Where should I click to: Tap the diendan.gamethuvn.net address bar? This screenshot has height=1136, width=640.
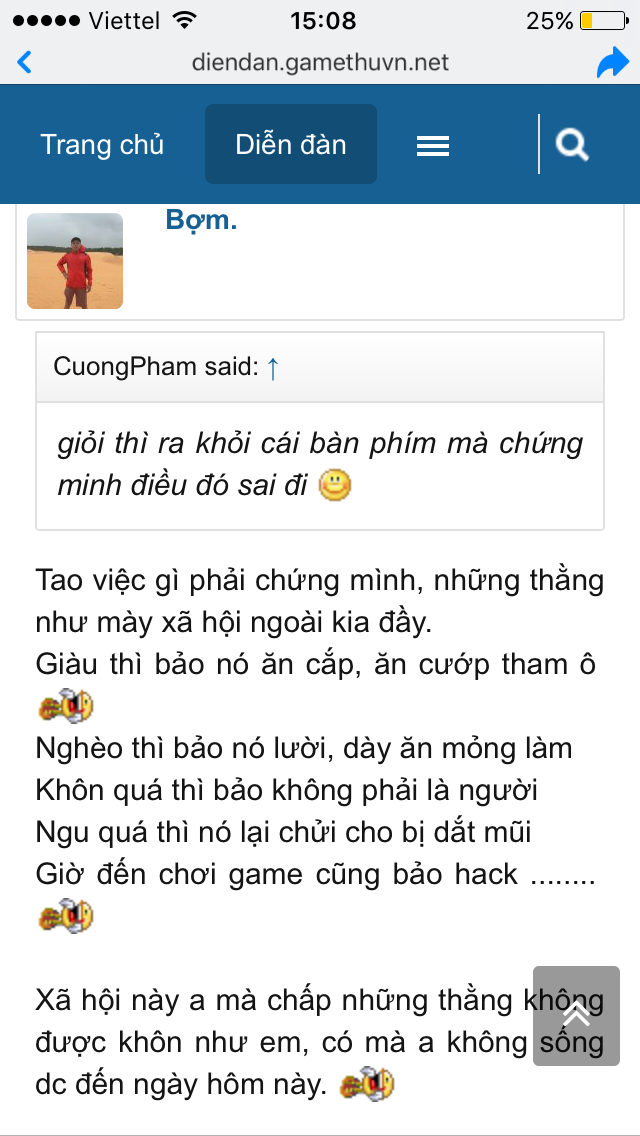[320, 62]
